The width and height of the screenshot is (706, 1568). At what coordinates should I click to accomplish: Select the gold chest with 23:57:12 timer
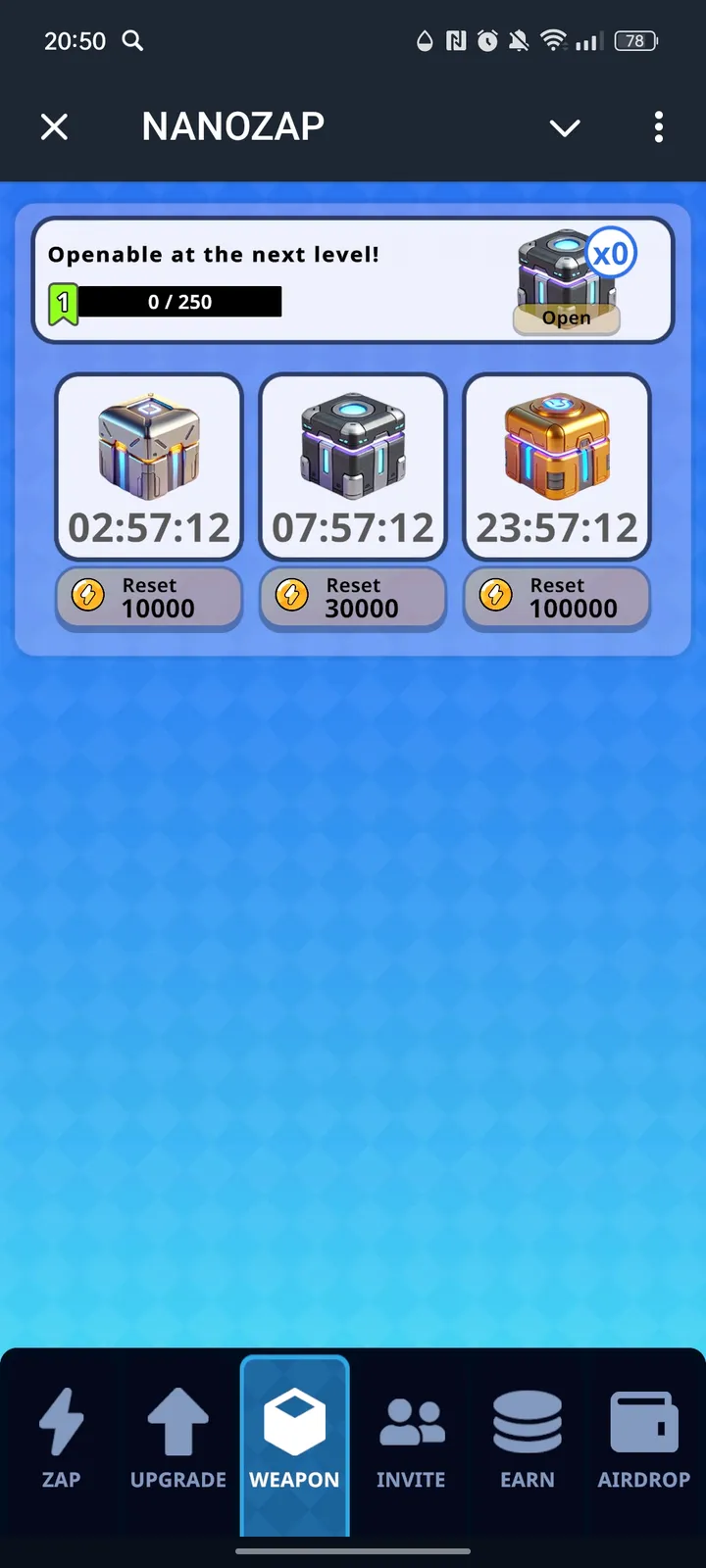click(557, 466)
